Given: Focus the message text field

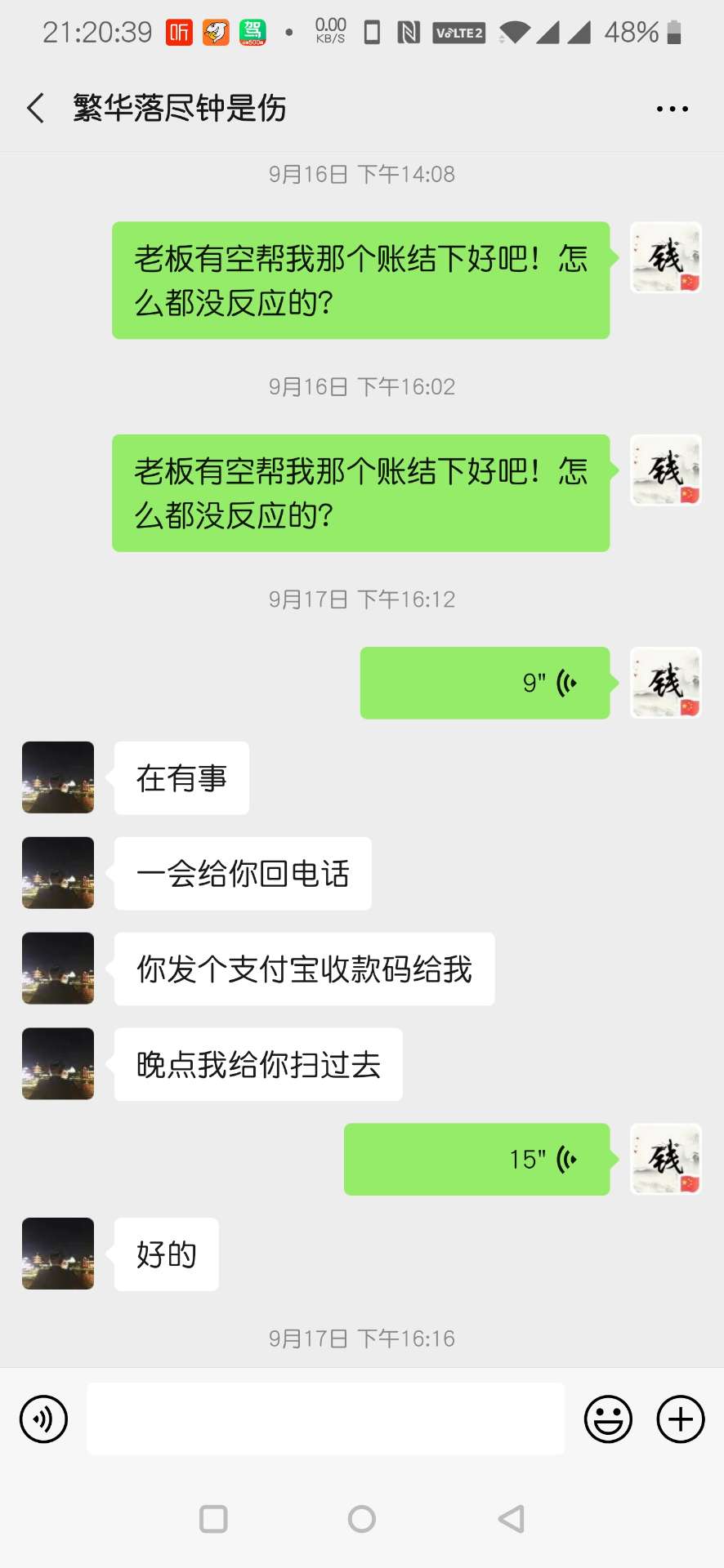Looking at the screenshot, I should [x=325, y=1419].
